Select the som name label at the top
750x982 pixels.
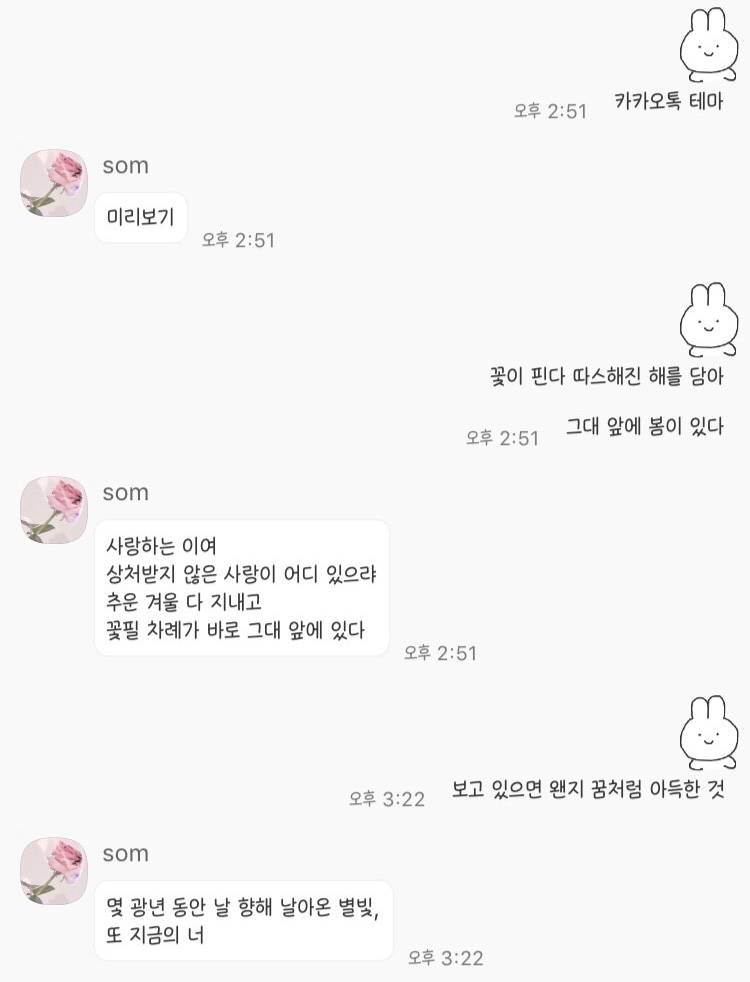click(124, 166)
